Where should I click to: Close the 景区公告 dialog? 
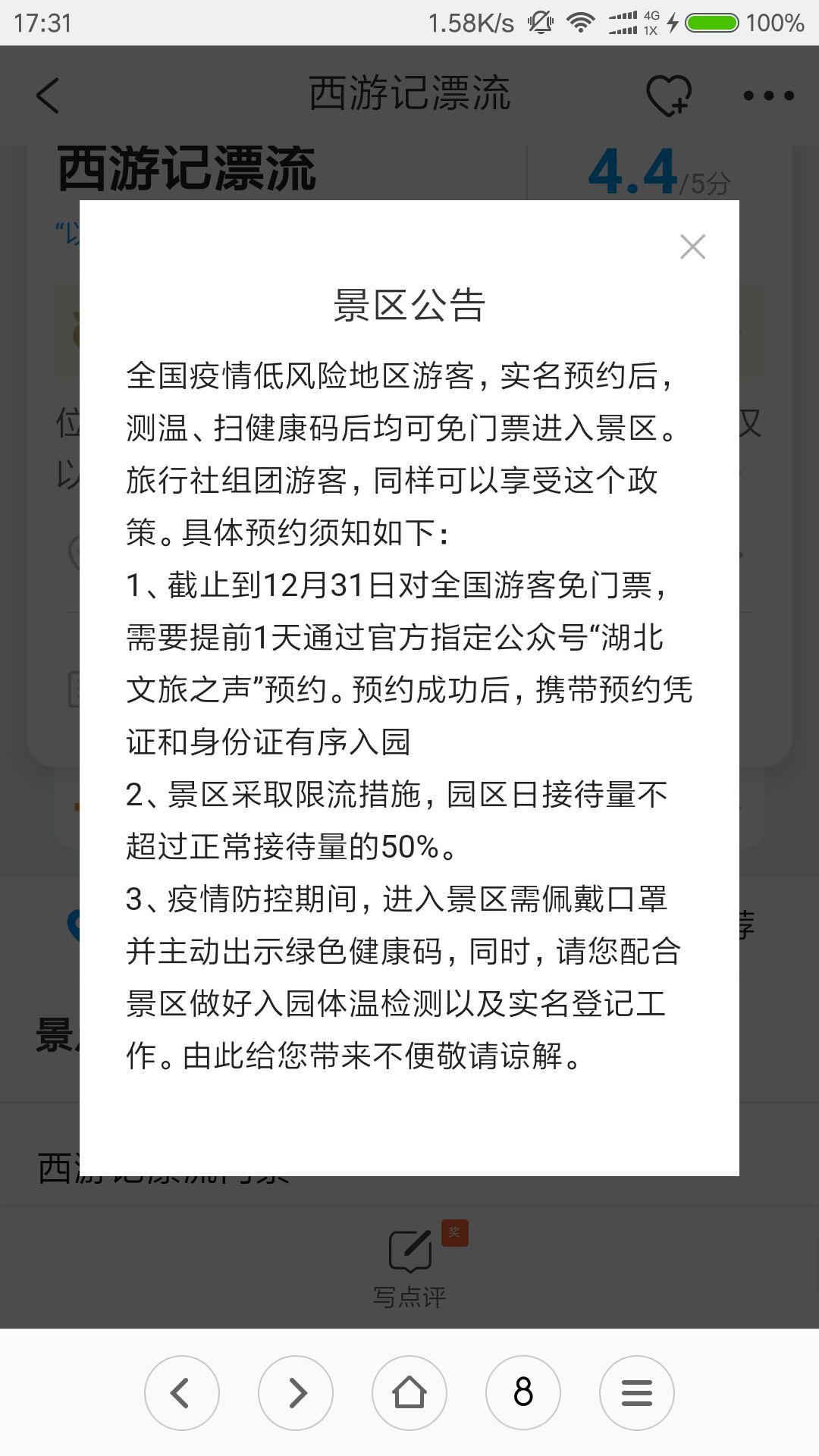coord(692,246)
